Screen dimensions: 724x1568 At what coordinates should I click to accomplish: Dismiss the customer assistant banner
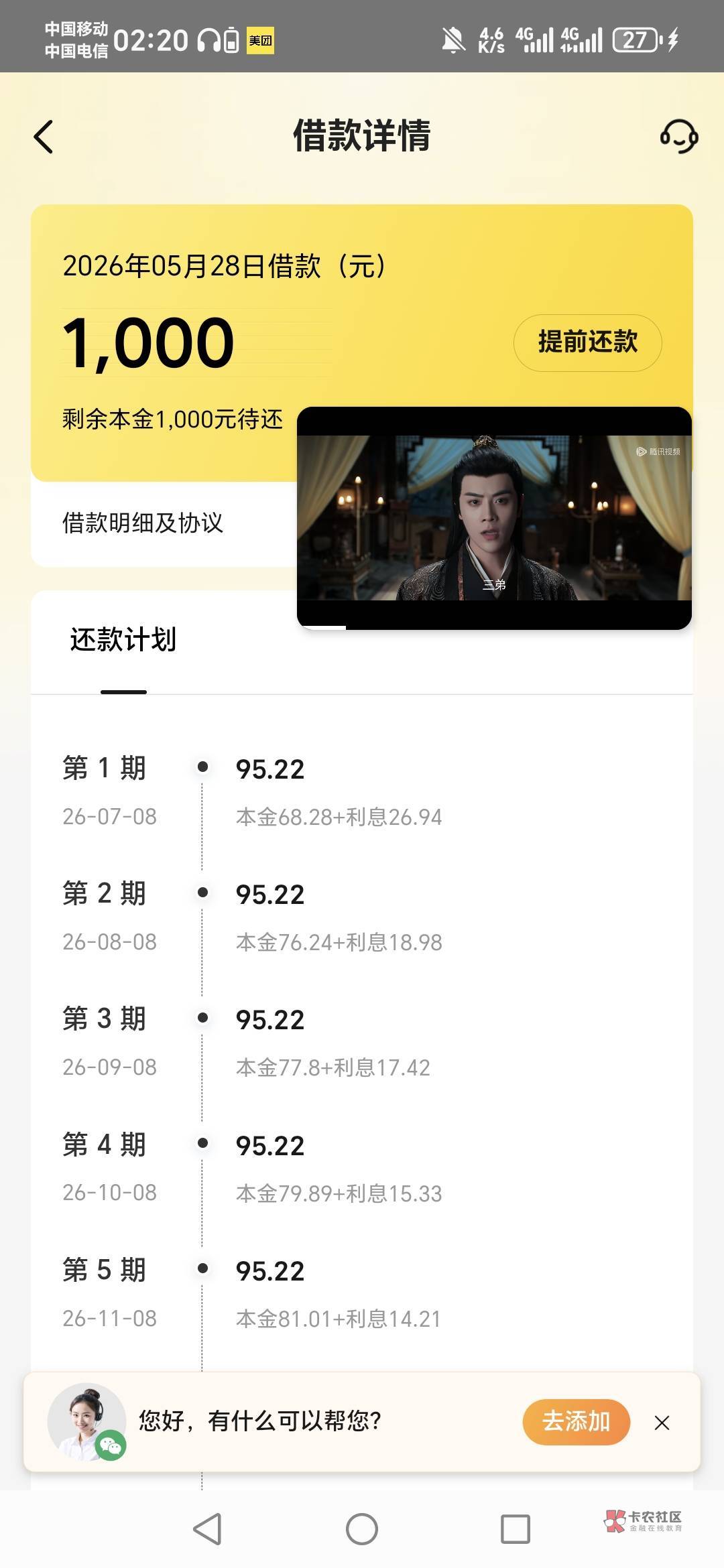(x=662, y=1422)
